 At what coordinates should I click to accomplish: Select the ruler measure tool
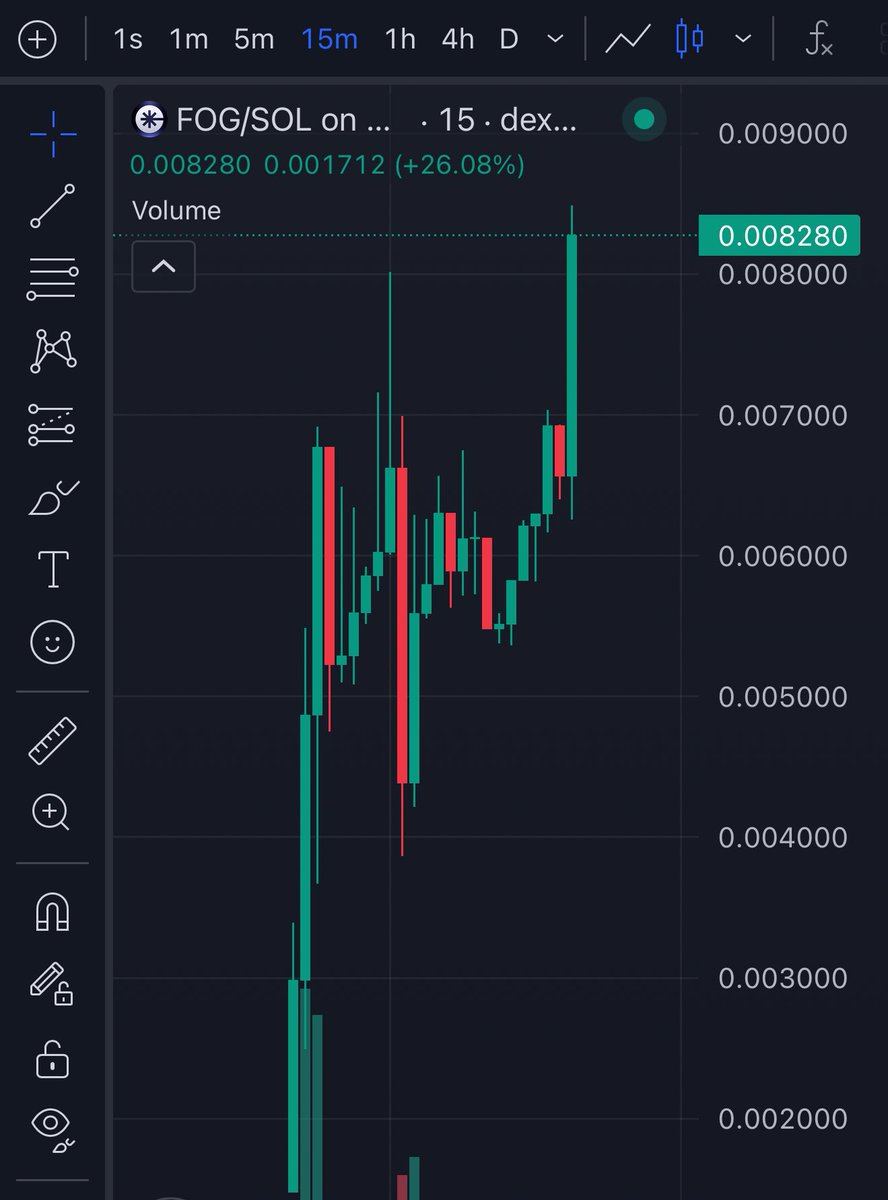point(52,741)
